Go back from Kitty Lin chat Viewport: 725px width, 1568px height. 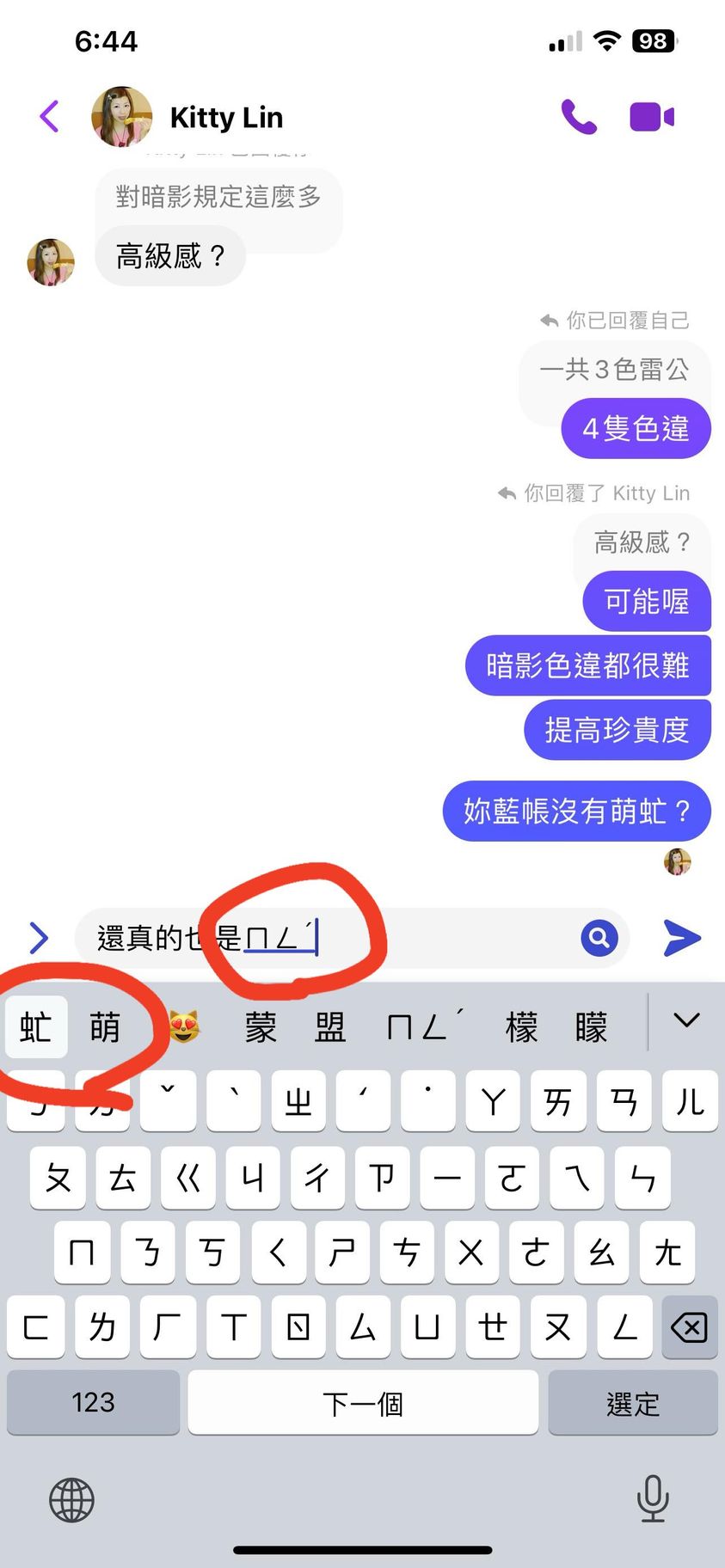[x=50, y=116]
